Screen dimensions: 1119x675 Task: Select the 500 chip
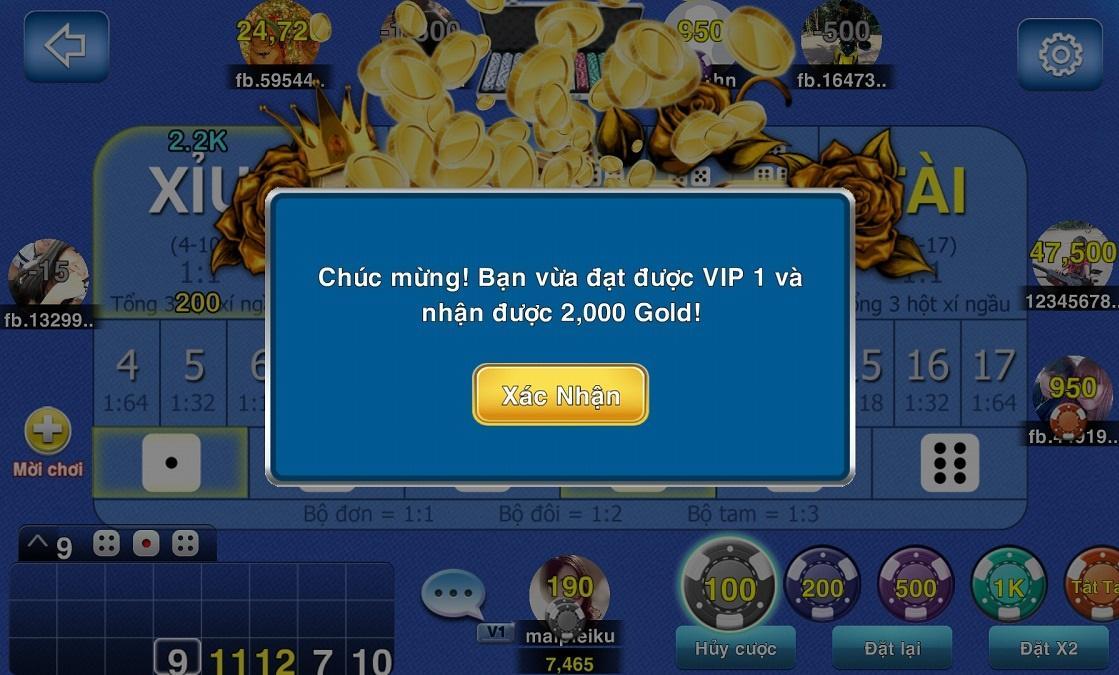(915, 587)
